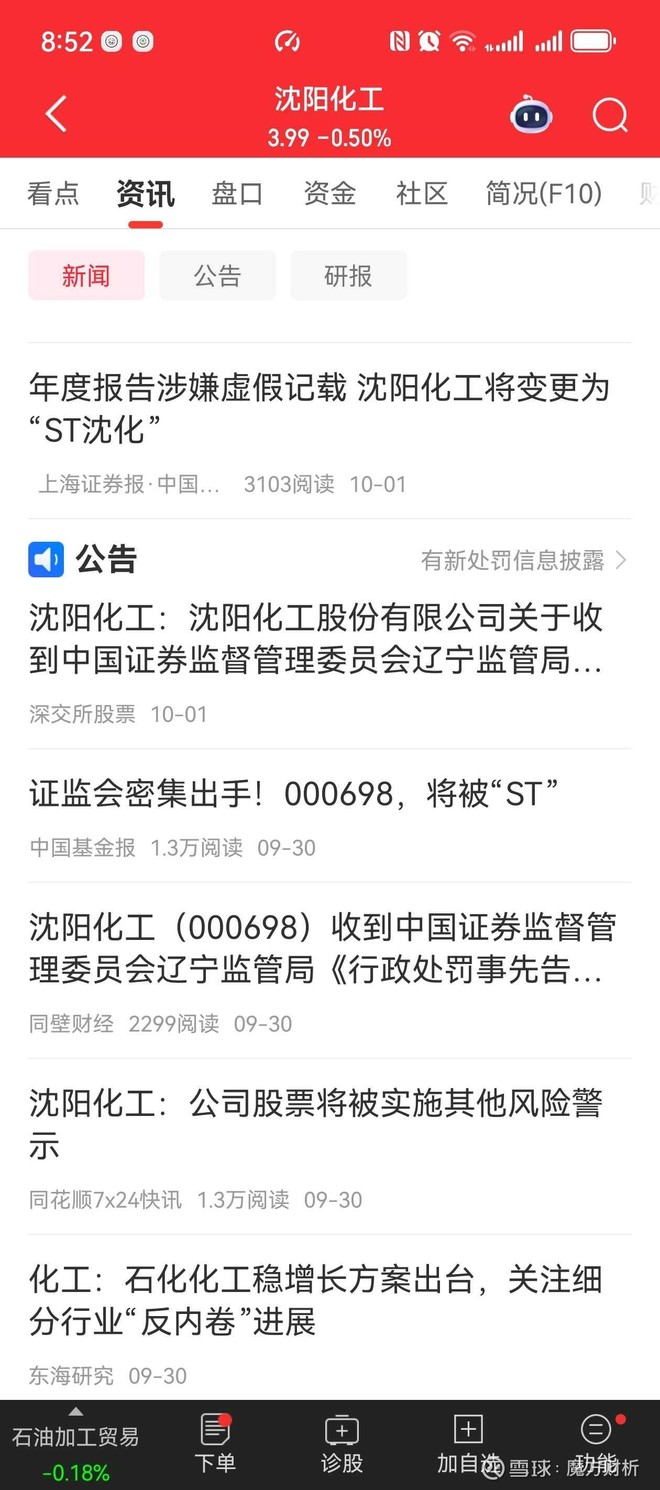Open the article about 变更为“ST沈化”

coord(320,409)
